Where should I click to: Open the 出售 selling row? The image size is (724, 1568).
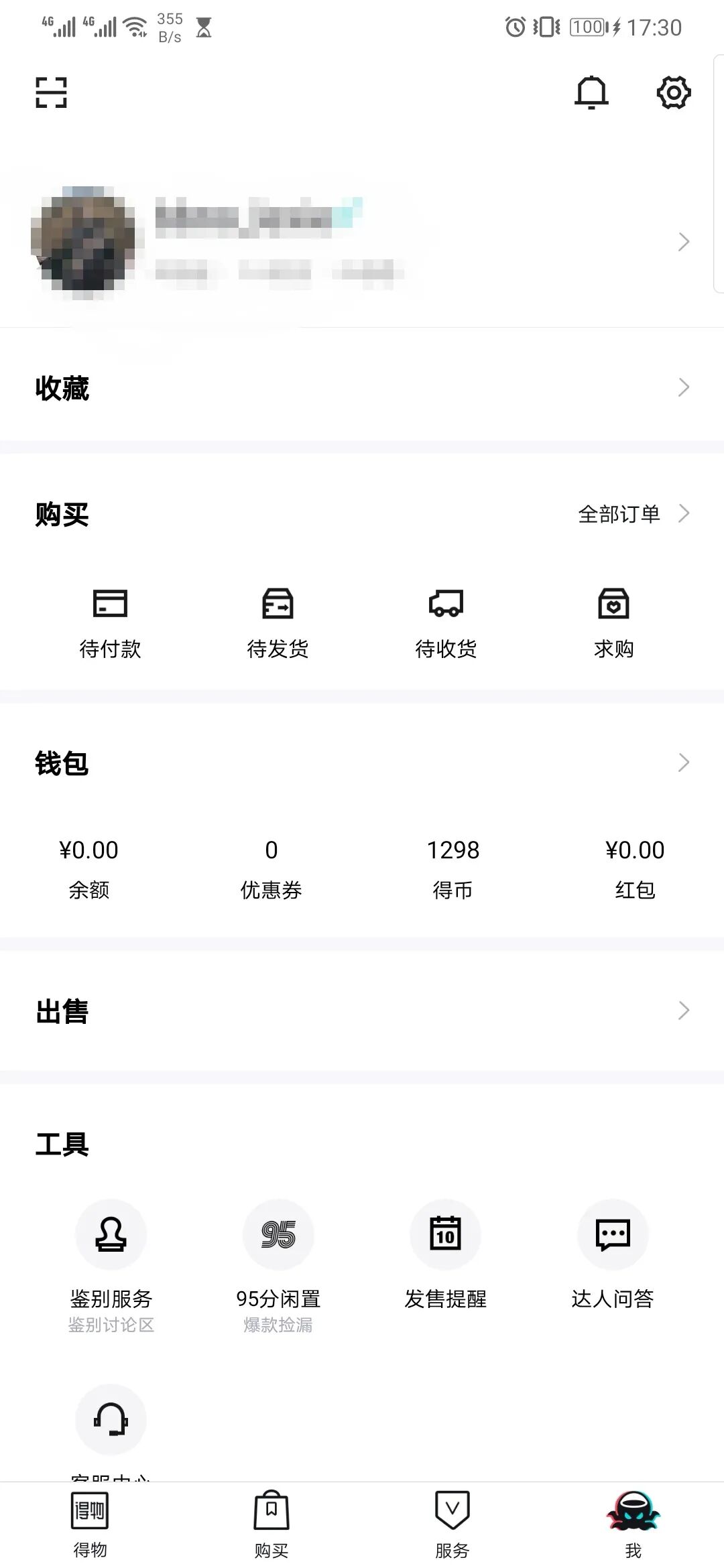click(362, 1010)
